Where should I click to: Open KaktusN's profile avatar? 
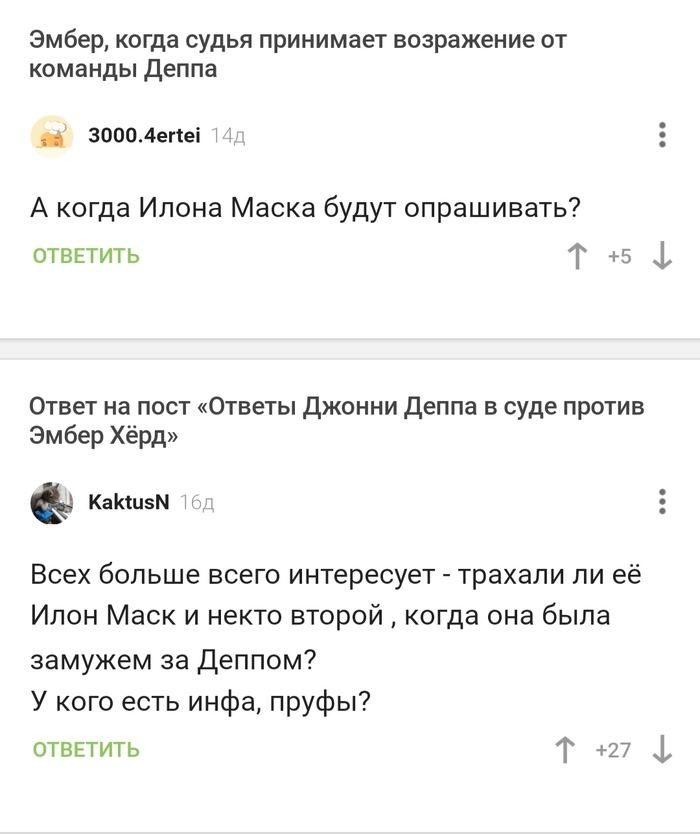pyautogui.click(x=51, y=502)
